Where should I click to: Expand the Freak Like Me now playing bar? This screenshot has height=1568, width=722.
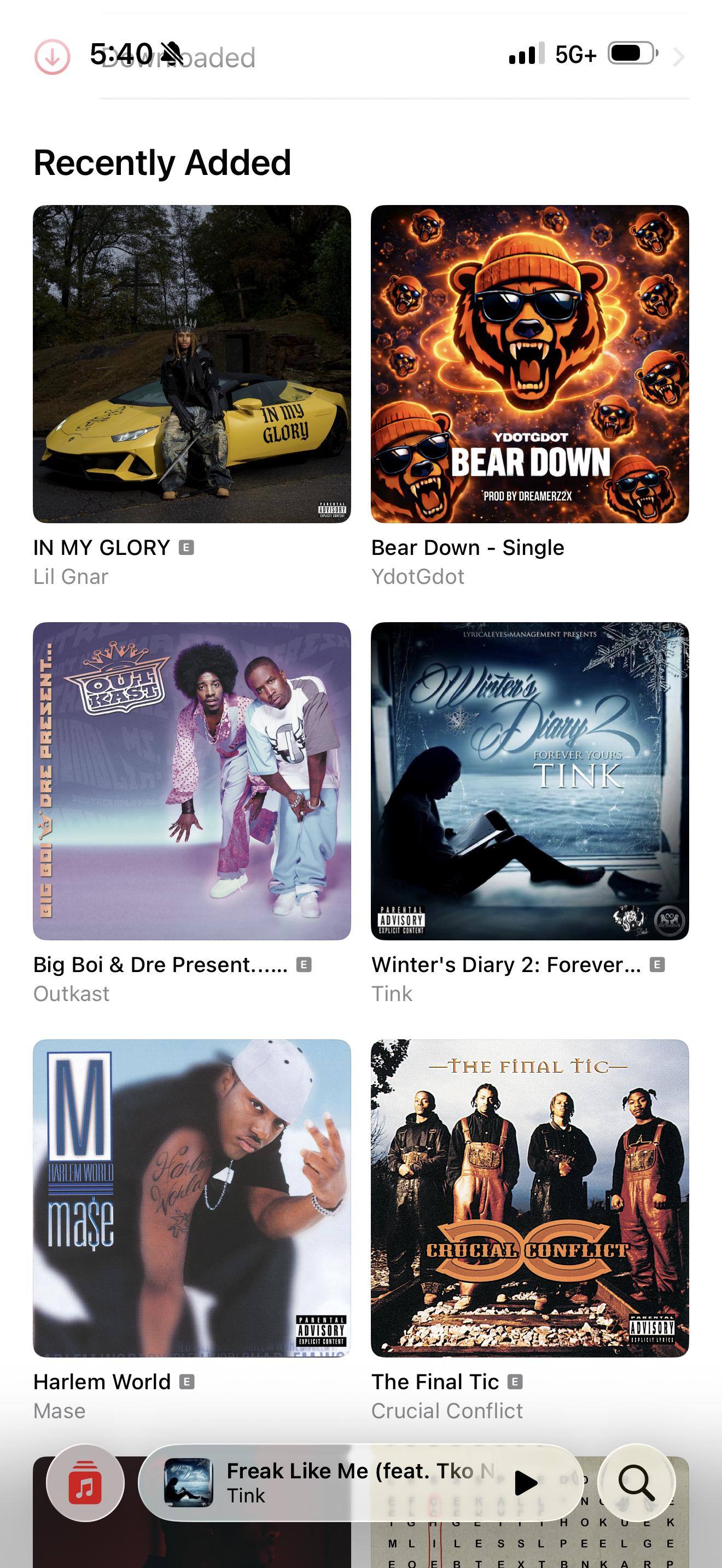point(341,1483)
